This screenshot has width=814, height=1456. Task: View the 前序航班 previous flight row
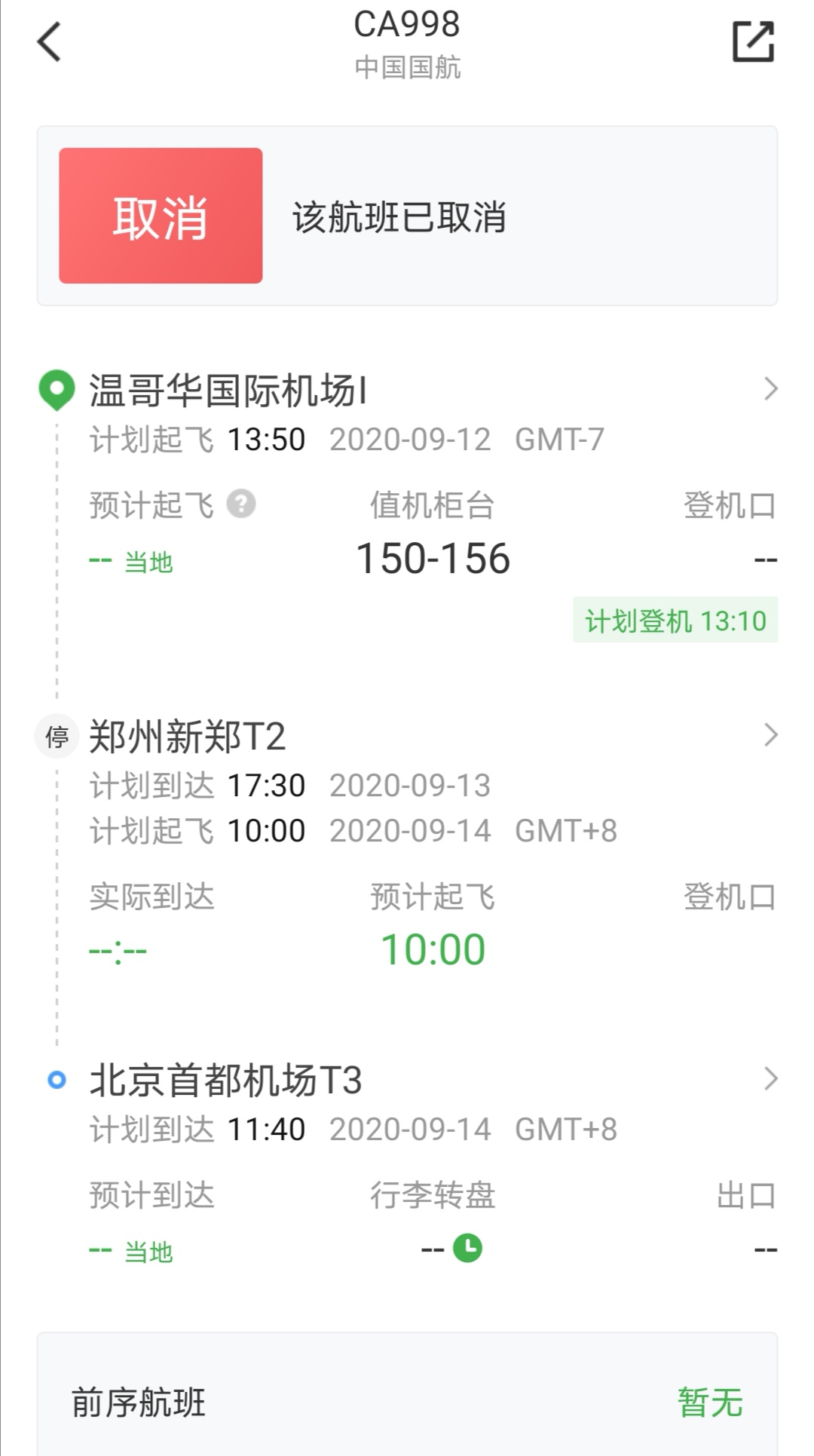407,1402
